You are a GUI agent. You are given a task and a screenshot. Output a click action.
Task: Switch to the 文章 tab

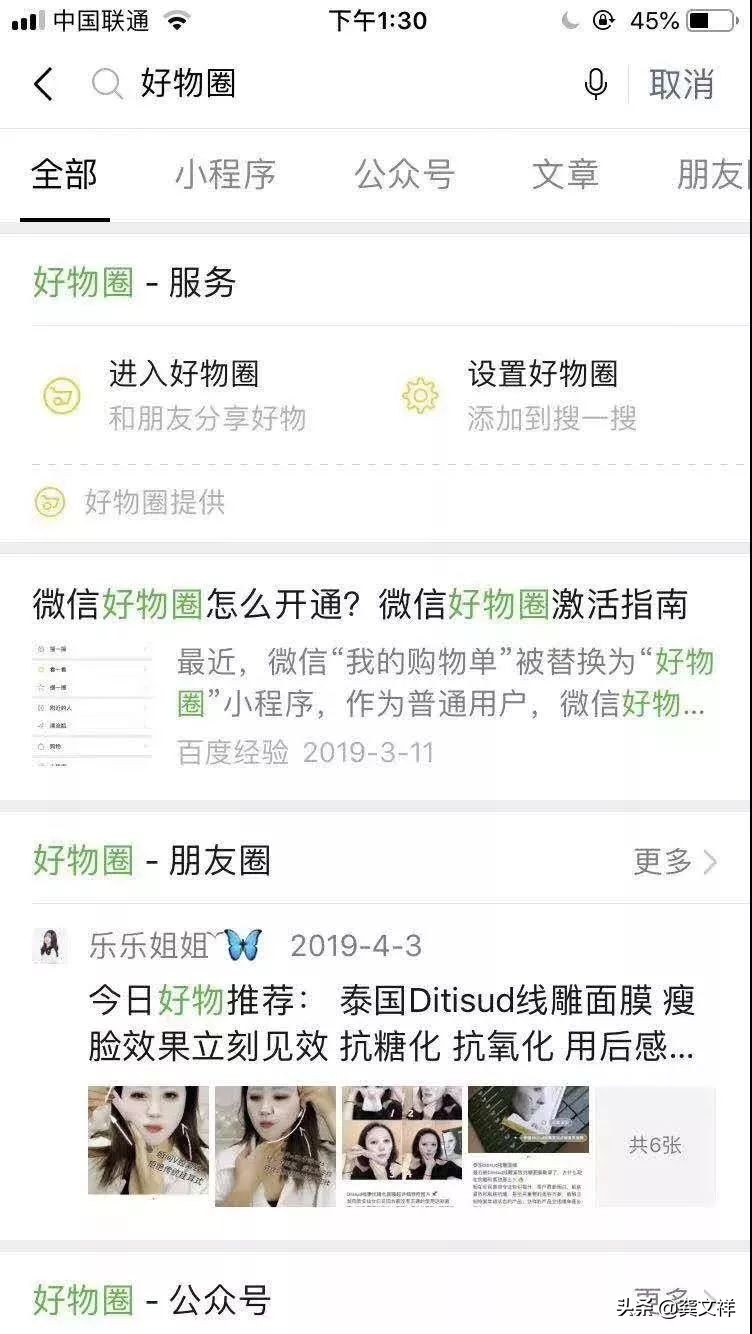coord(565,174)
